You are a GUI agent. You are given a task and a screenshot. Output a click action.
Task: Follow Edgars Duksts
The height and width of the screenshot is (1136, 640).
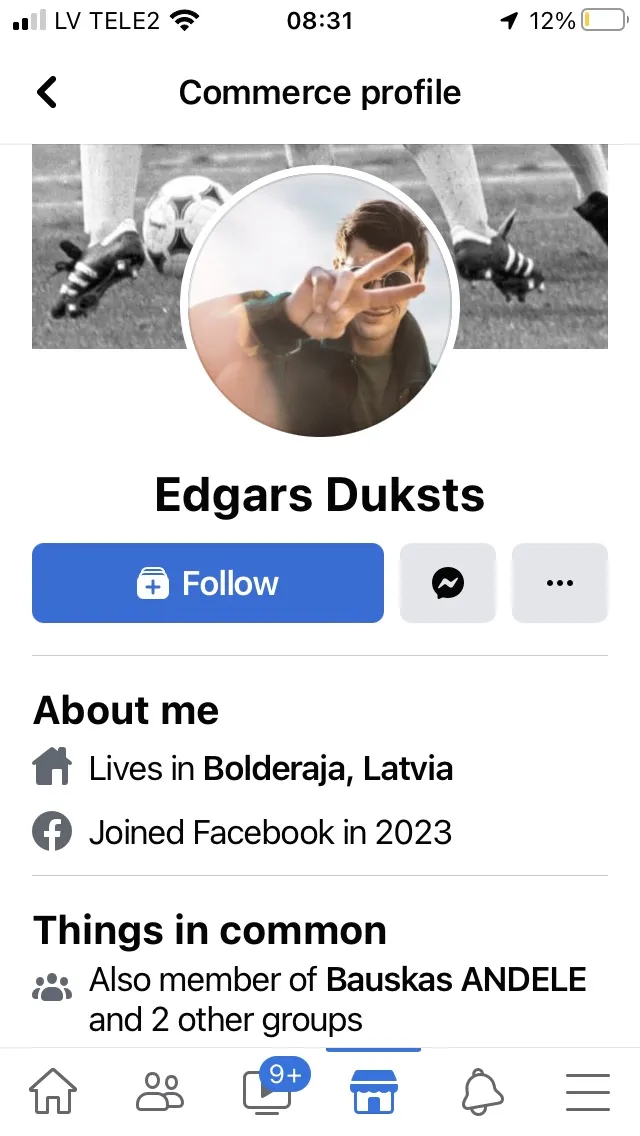[208, 582]
